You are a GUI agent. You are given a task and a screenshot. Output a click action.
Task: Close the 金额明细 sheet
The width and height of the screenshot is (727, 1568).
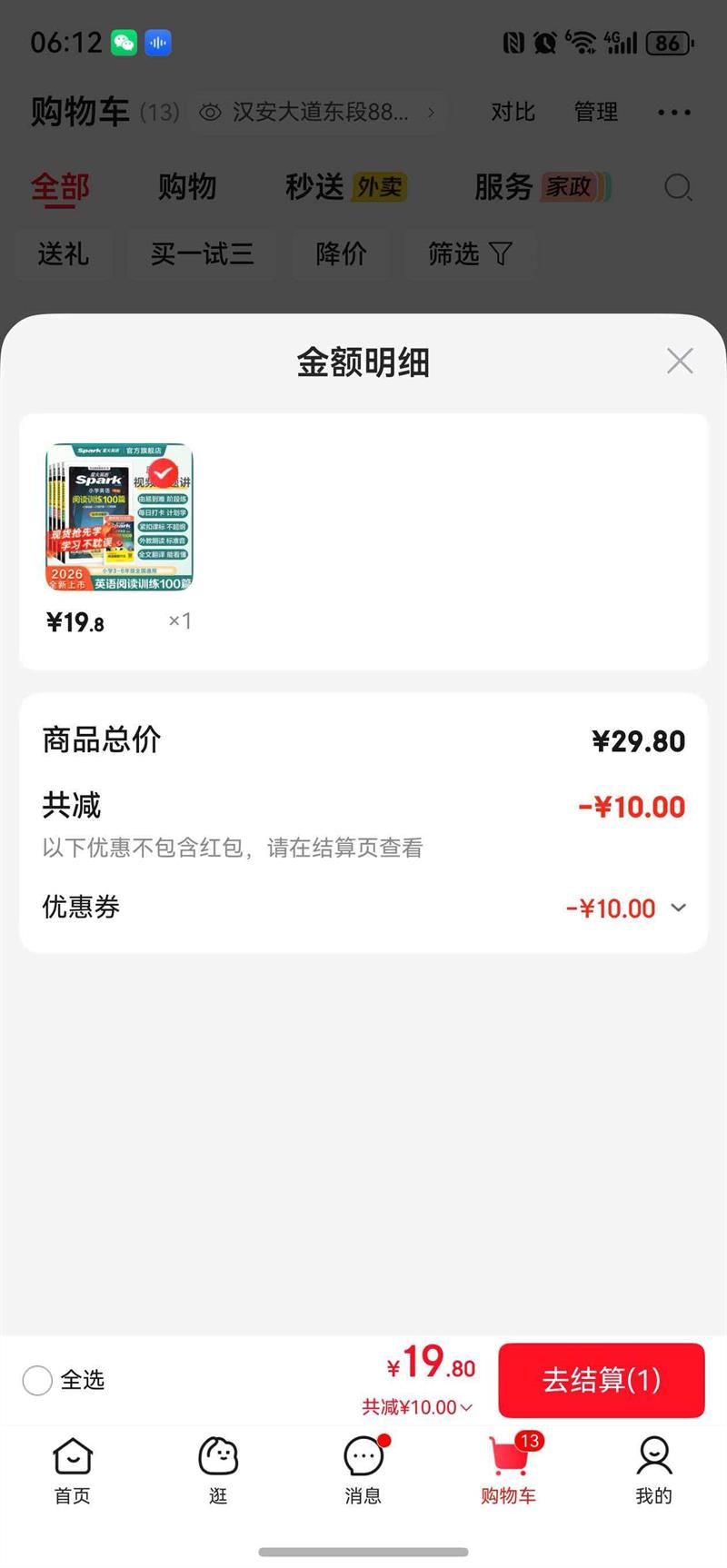tap(680, 362)
